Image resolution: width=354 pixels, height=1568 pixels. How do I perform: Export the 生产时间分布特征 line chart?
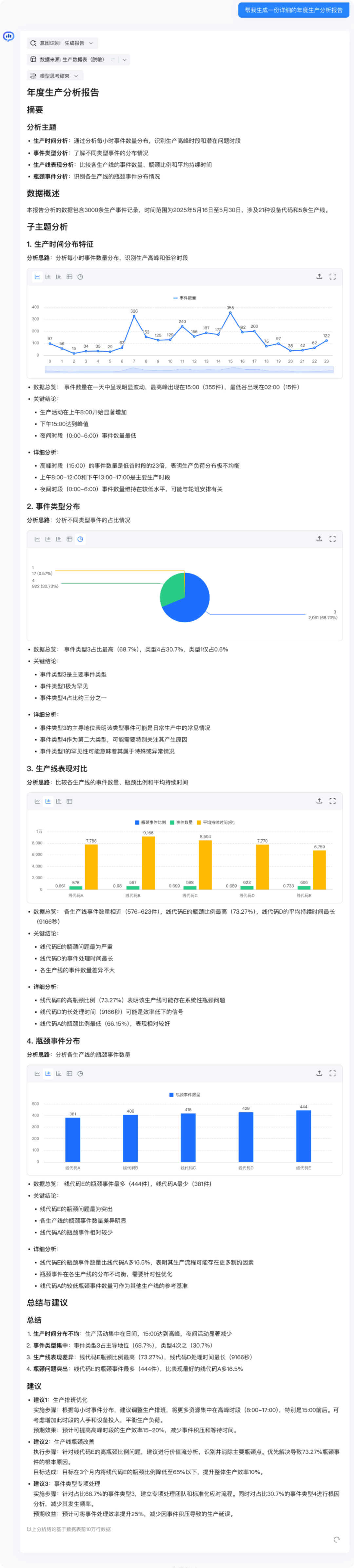[x=319, y=277]
